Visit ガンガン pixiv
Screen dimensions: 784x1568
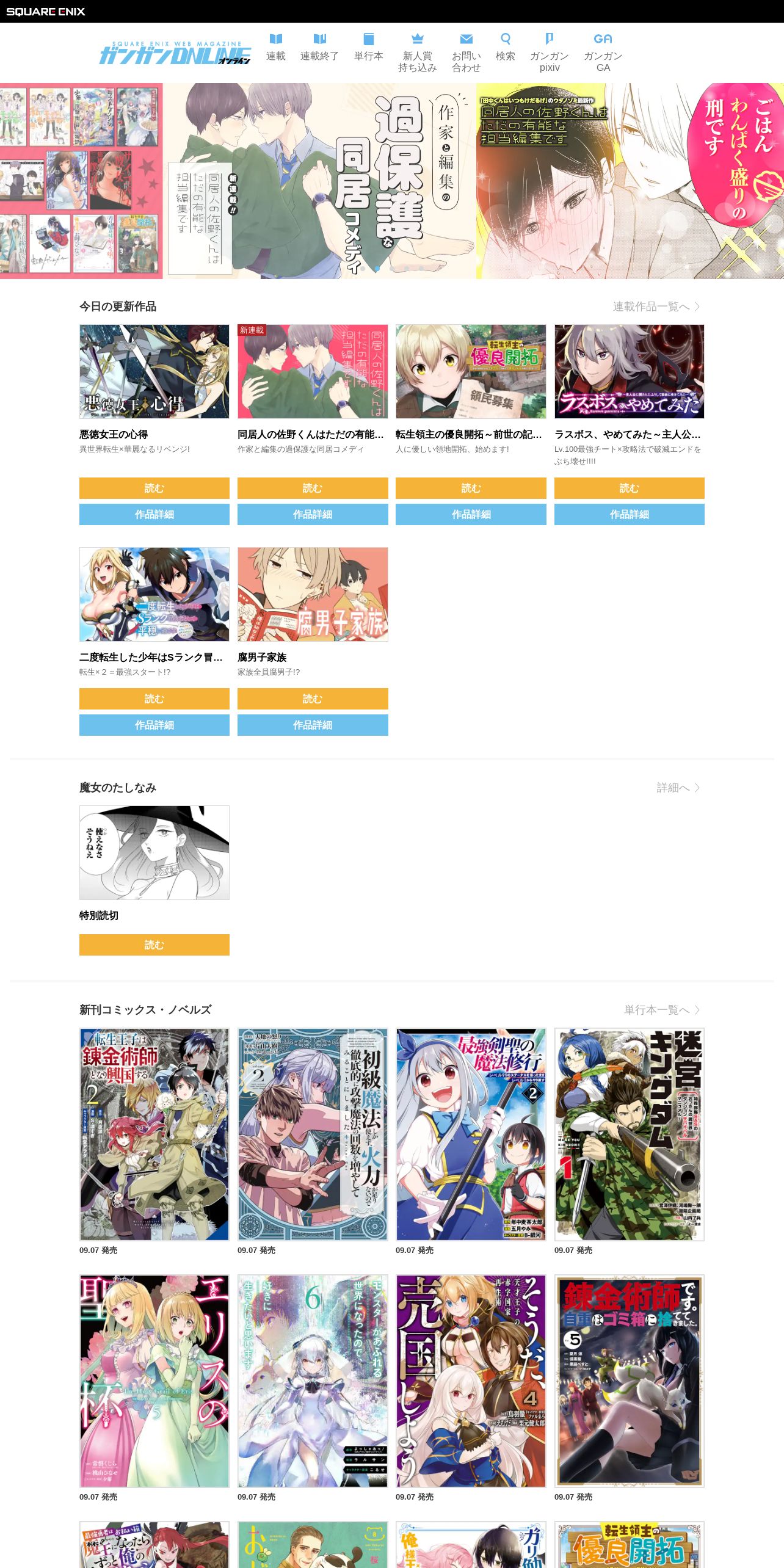point(550,53)
